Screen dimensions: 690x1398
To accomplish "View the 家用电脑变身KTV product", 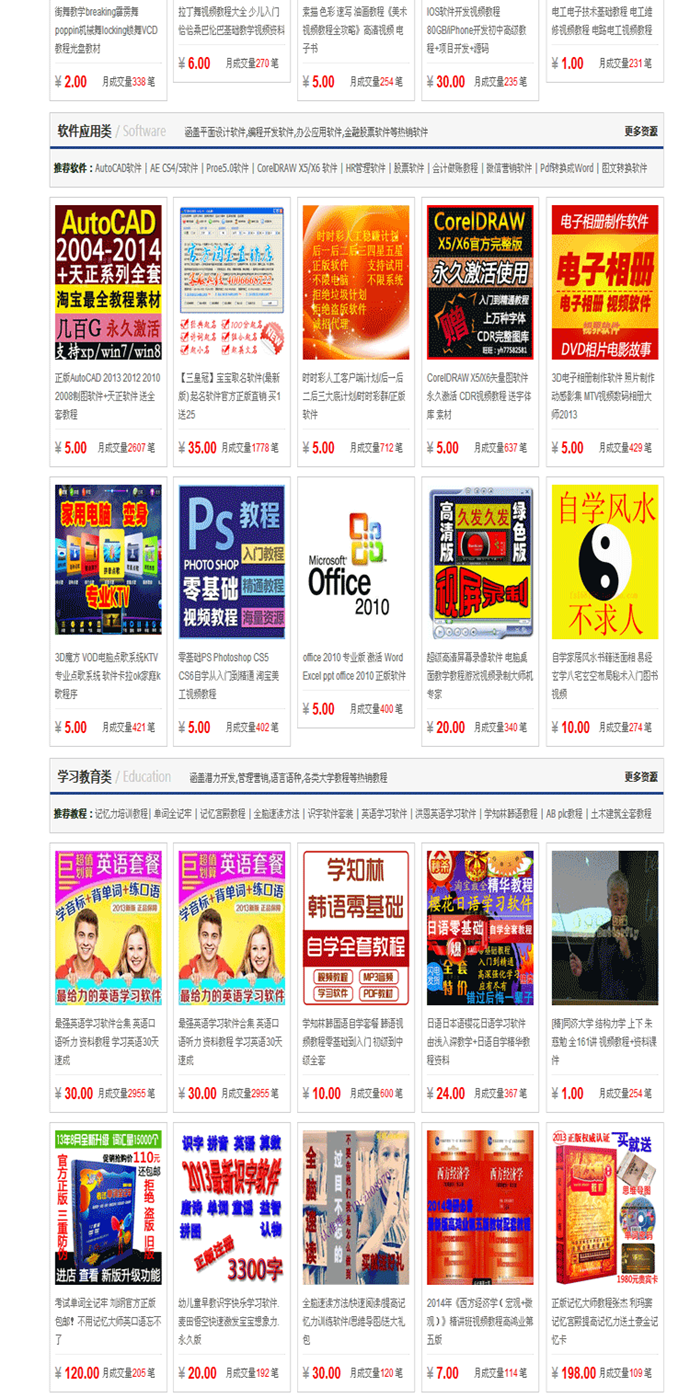I will coord(108,562).
